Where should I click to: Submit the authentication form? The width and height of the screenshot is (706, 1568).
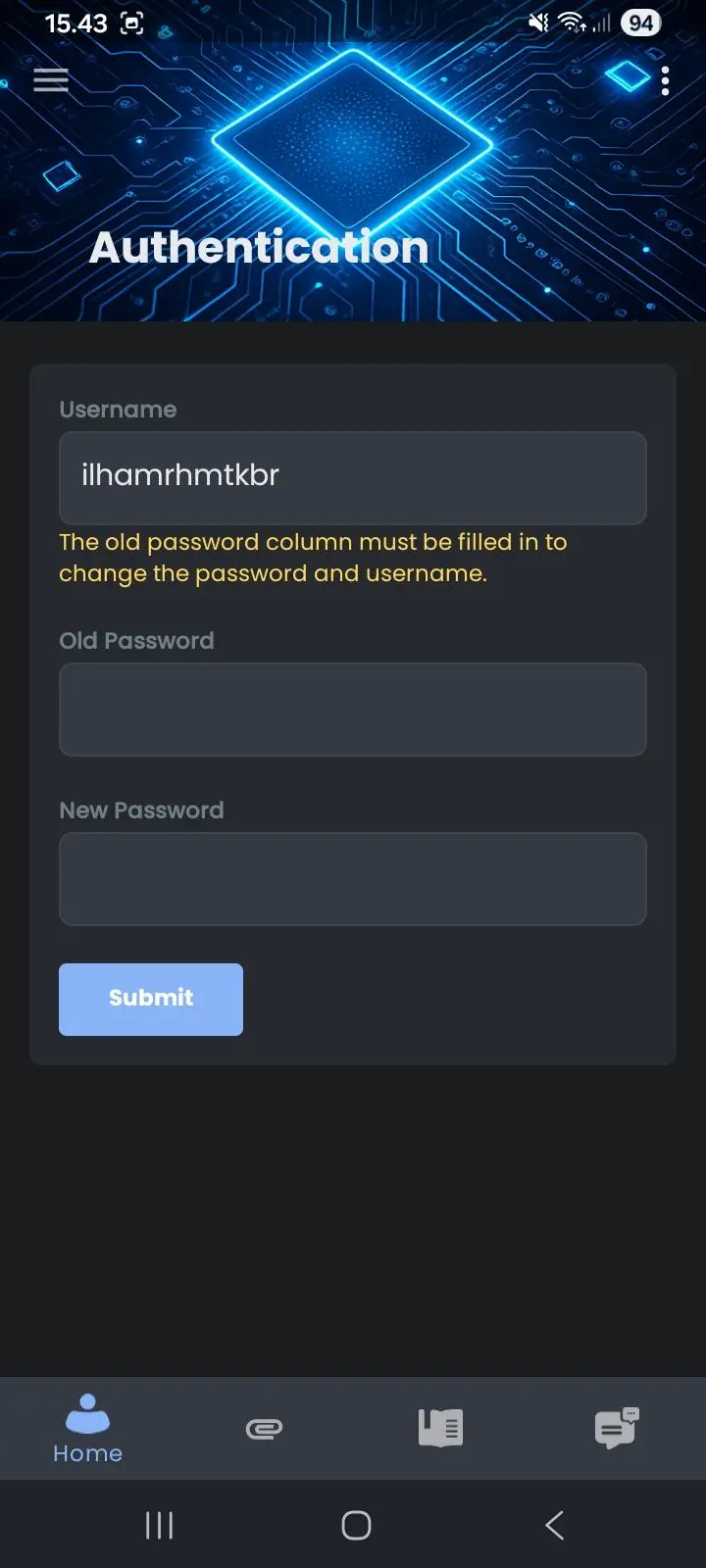coord(151,1000)
